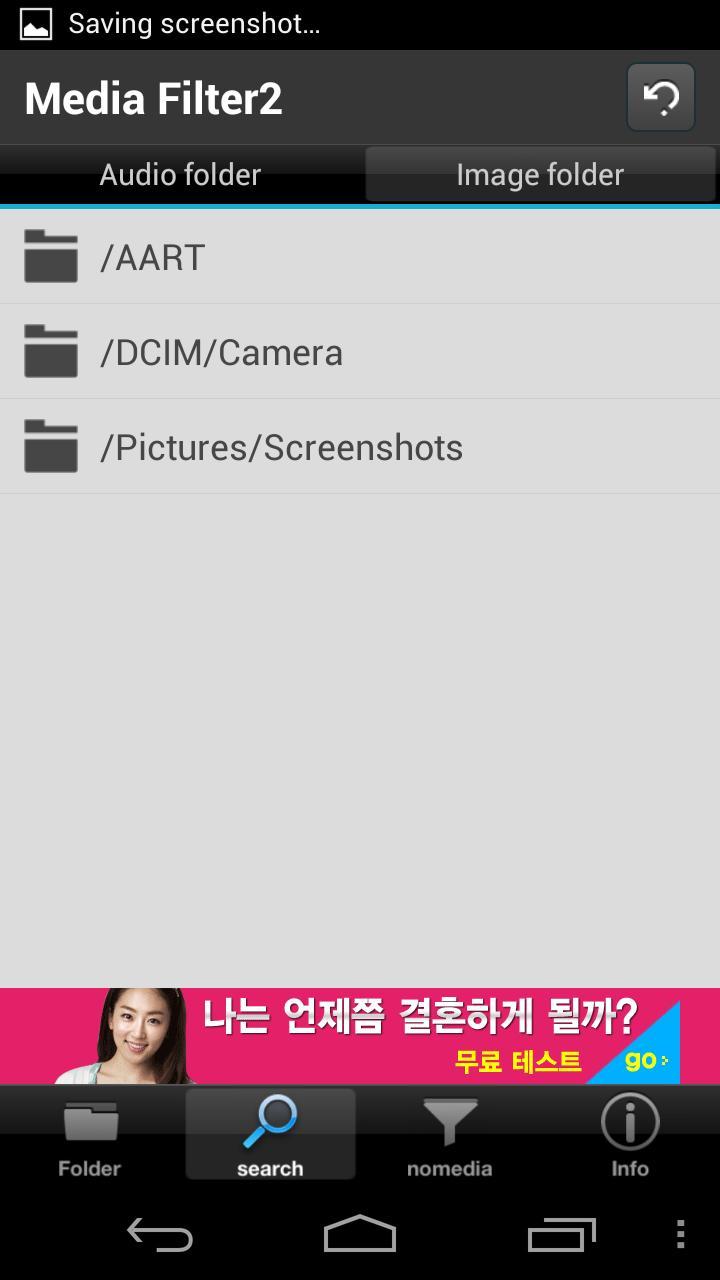The width and height of the screenshot is (720, 1280).
Task: Open the recent apps switcher
Action: click(561, 1235)
